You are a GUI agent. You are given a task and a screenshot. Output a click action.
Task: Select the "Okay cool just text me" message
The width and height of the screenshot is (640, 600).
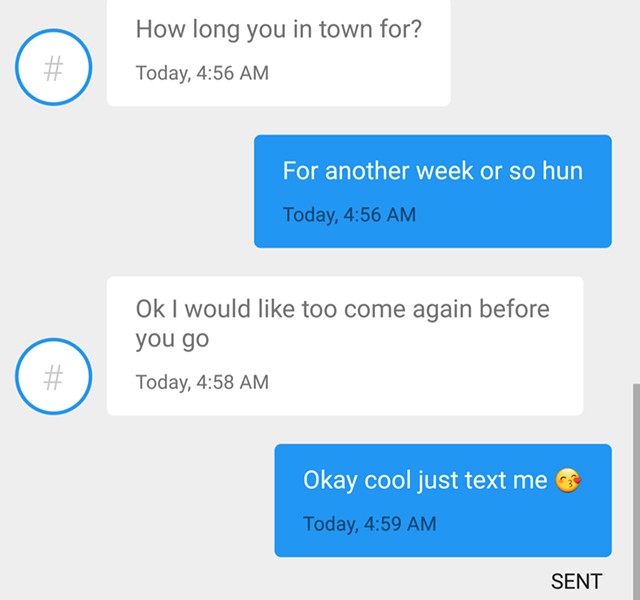click(442, 500)
